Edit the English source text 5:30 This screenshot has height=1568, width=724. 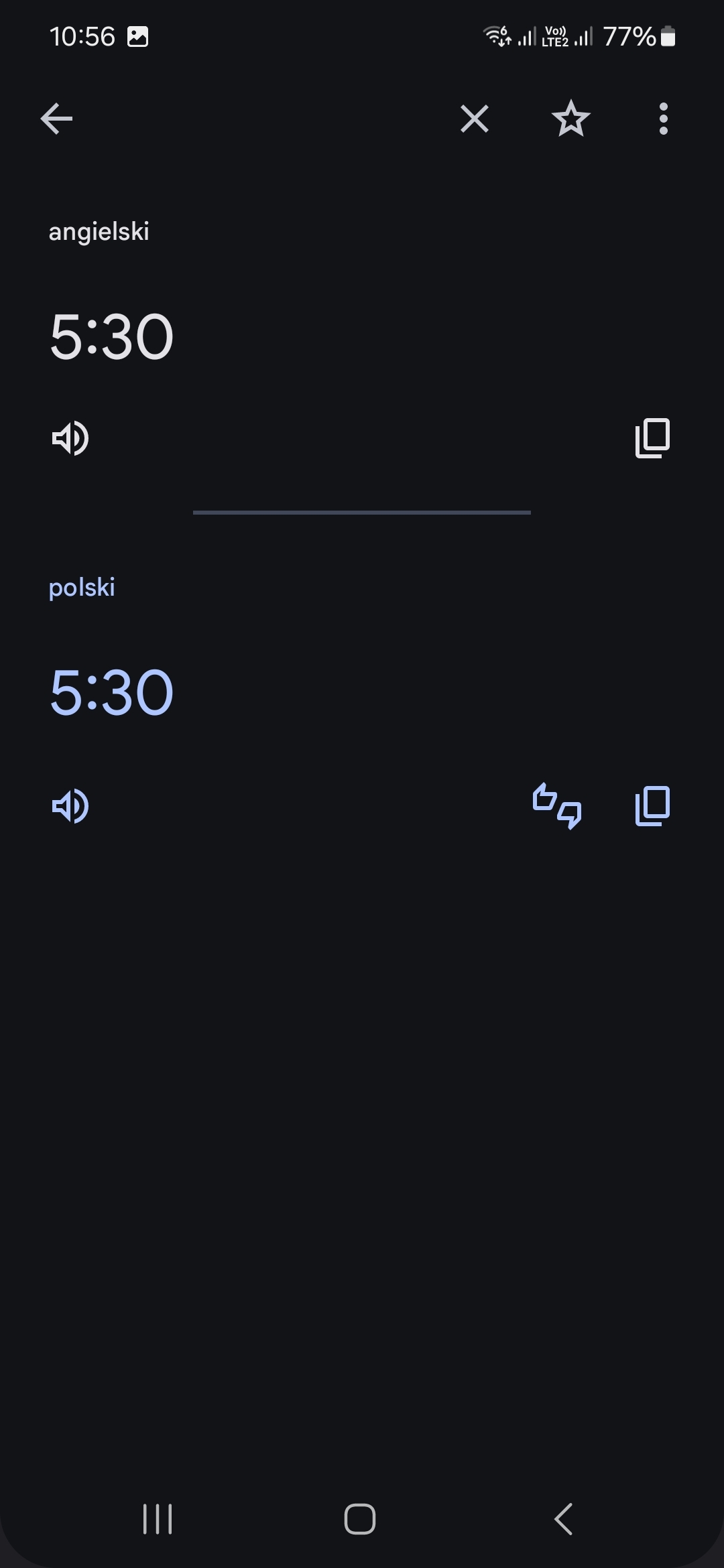click(x=112, y=337)
